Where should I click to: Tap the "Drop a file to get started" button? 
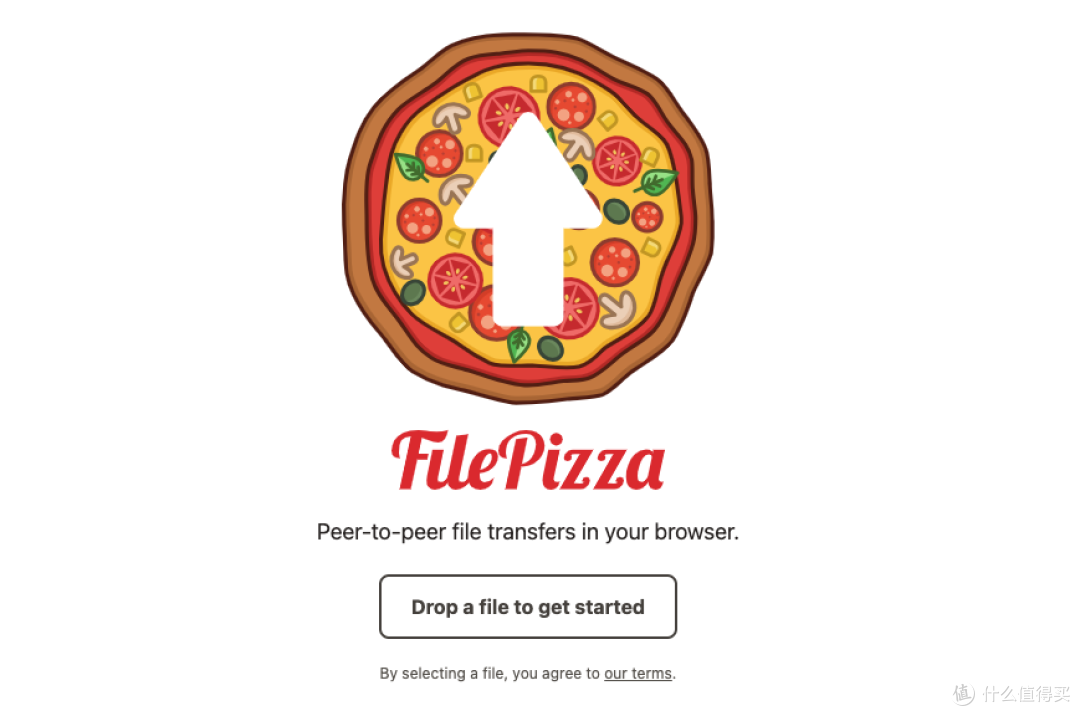(528, 607)
